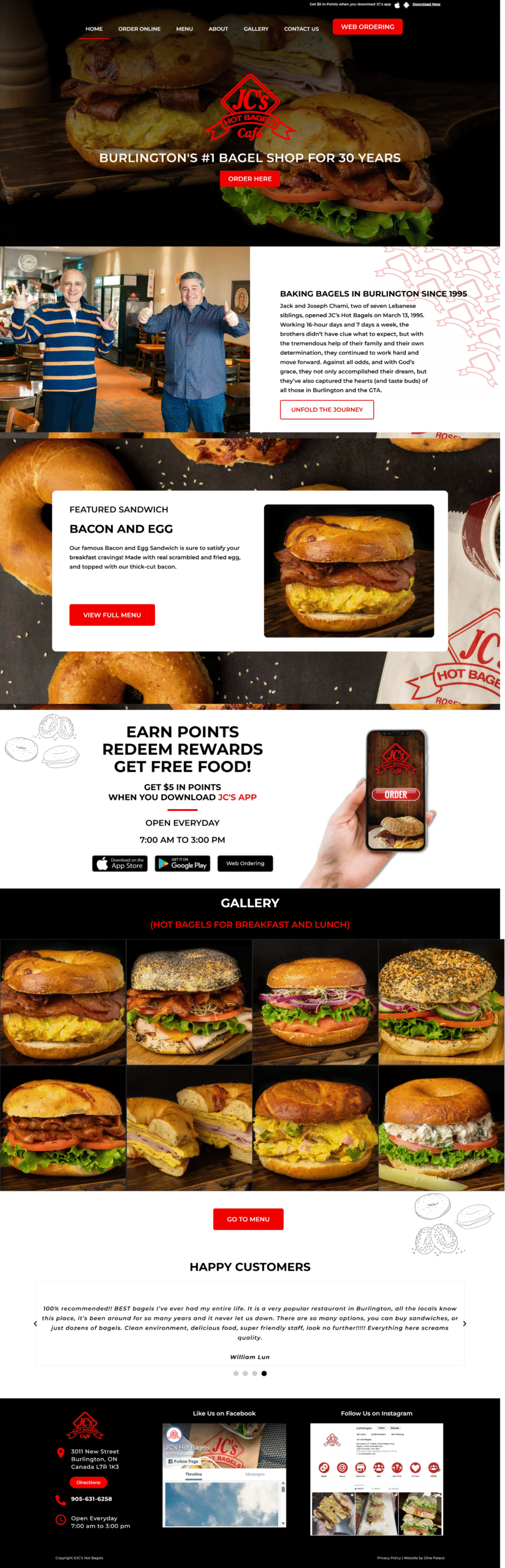Get the app on Google Play
505x1568 pixels.
pos(183,864)
